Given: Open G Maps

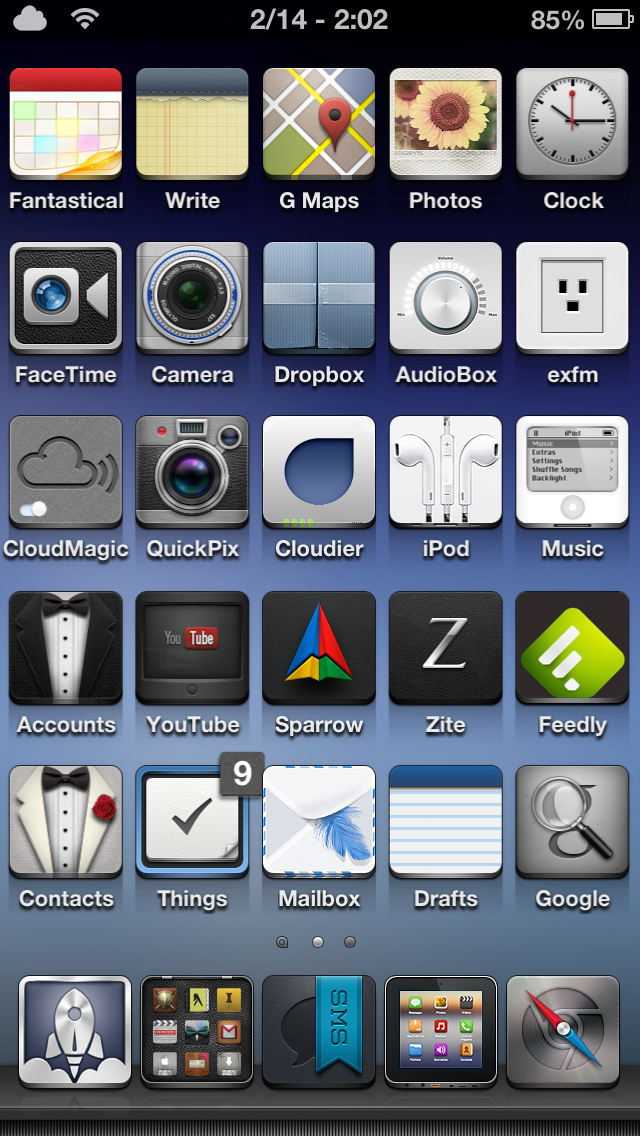Looking at the screenshot, I should pyautogui.click(x=319, y=124).
